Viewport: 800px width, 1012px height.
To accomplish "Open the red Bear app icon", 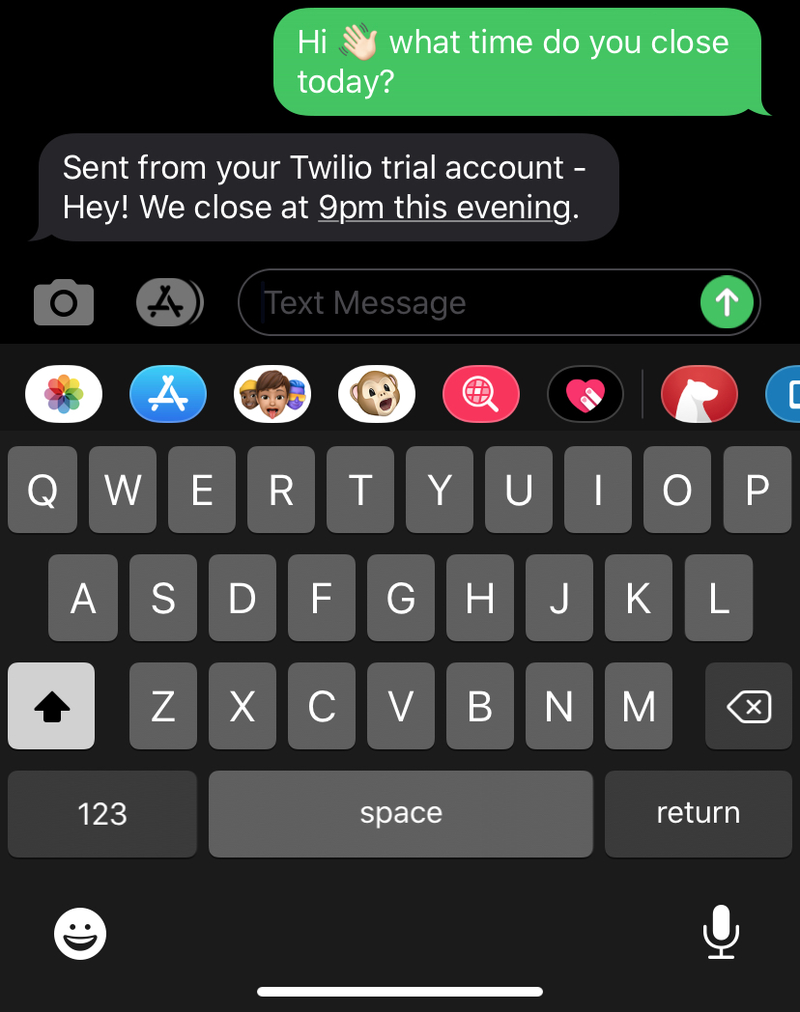I will tap(699, 394).
